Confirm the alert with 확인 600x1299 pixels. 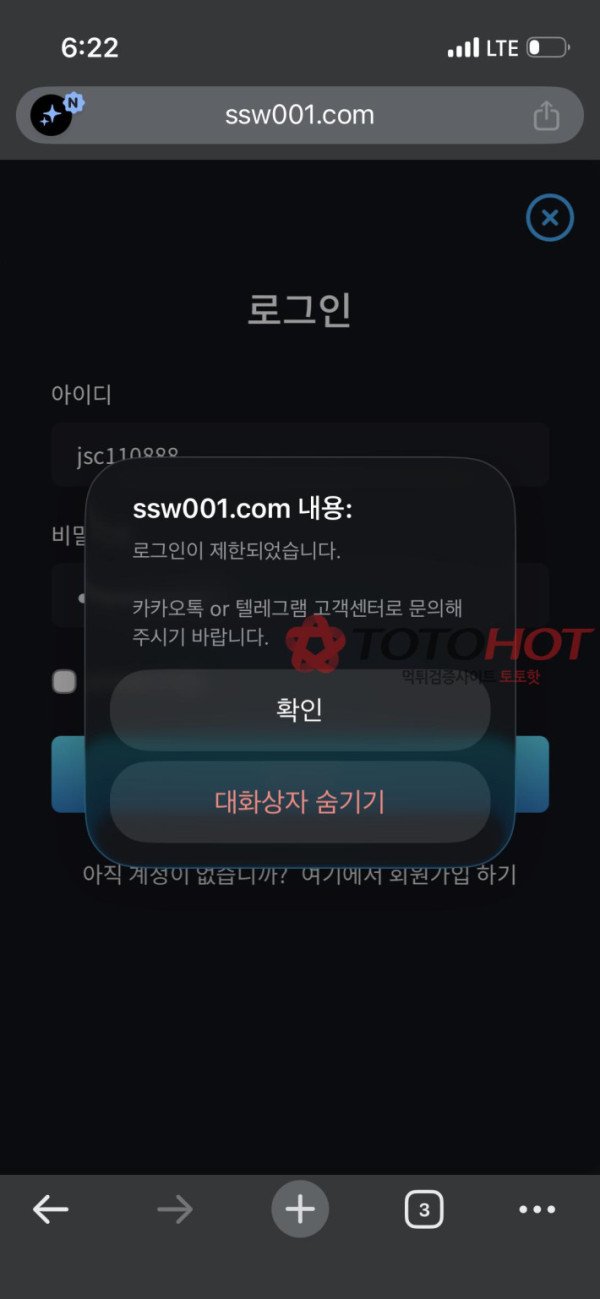pos(300,710)
